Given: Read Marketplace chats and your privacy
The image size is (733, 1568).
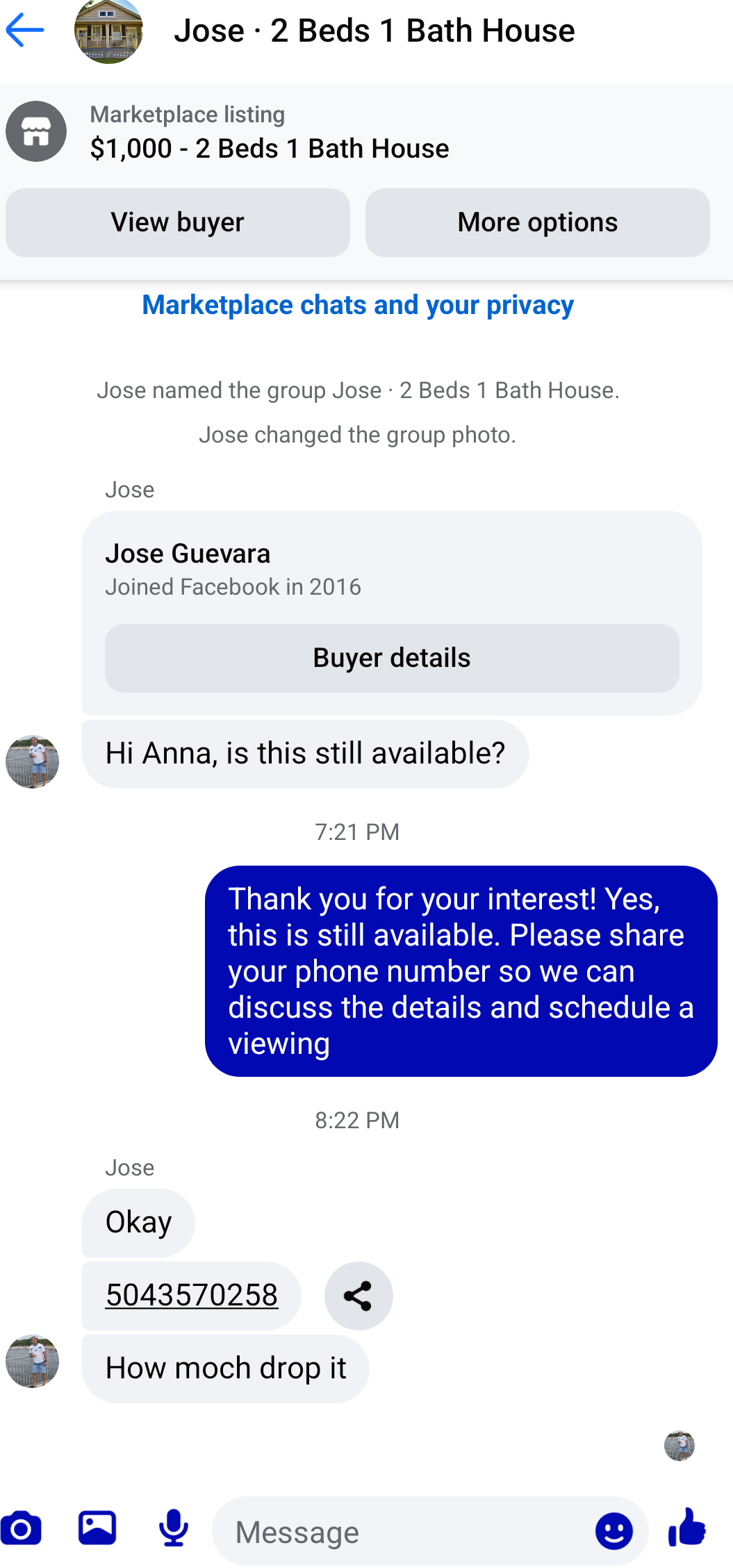Looking at the screenshot, I should pyautogui.click(x=358, y=305).
